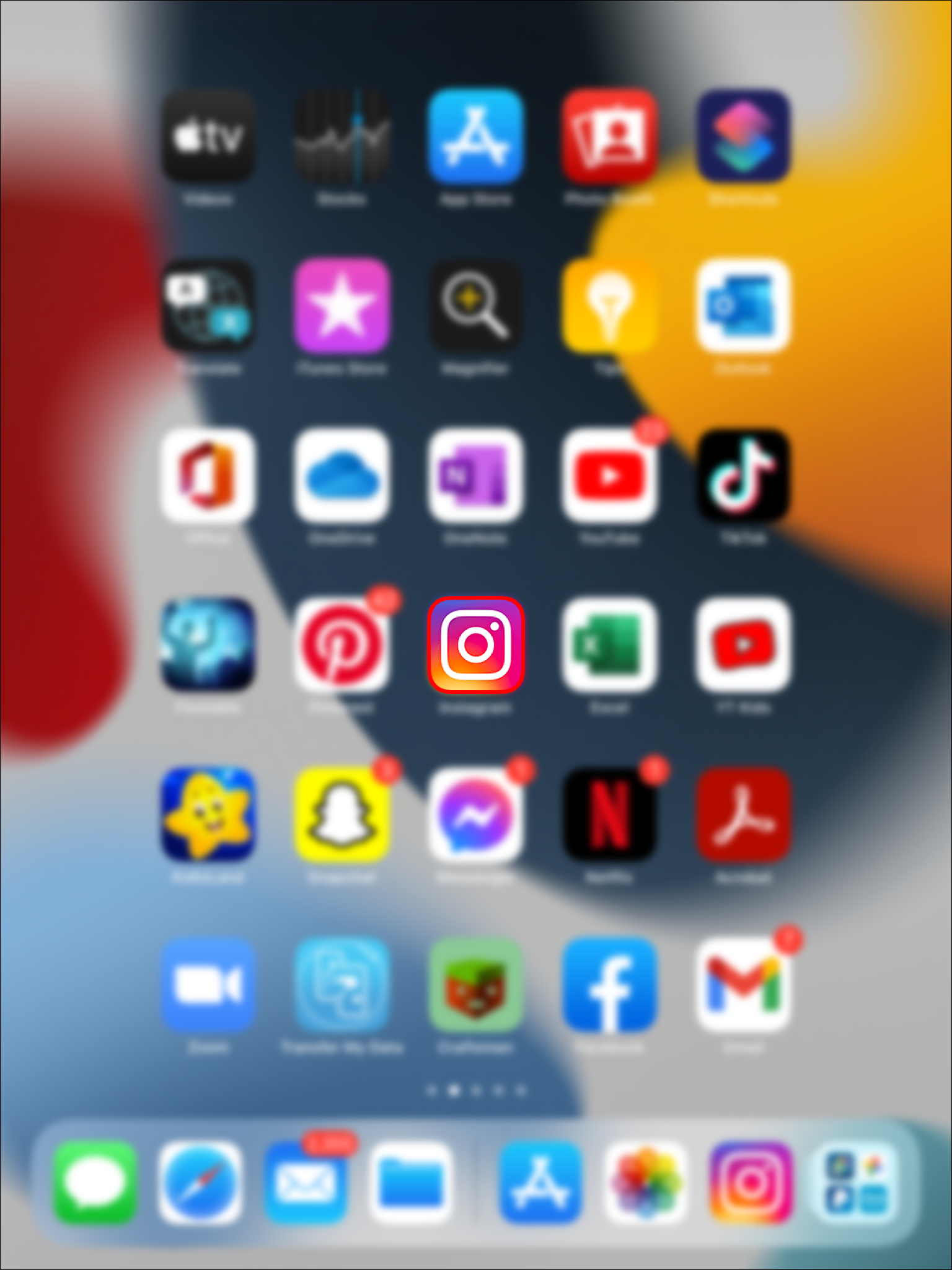Launch the Stocks app
This screenshot has width=952, height=1270.
[342, 136]
